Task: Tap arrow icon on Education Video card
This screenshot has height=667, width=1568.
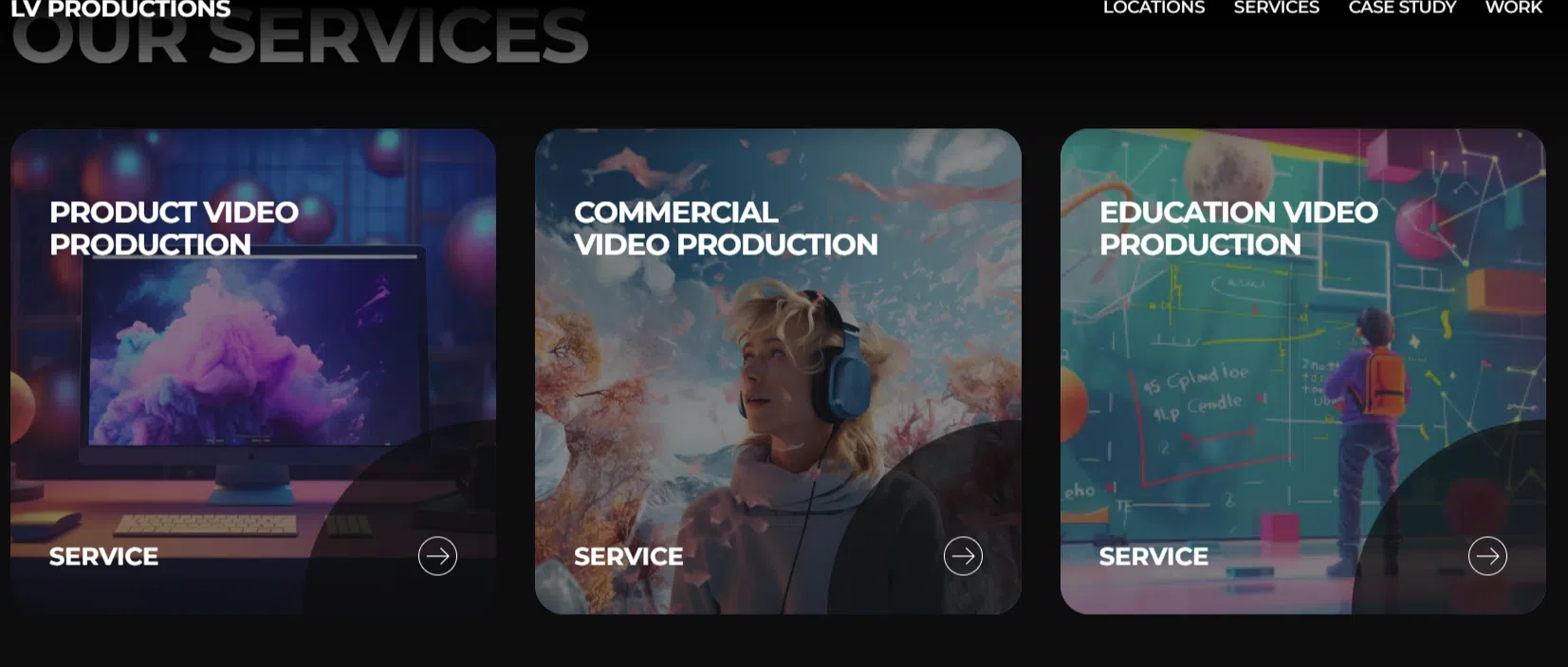Action: [1487, 556]
